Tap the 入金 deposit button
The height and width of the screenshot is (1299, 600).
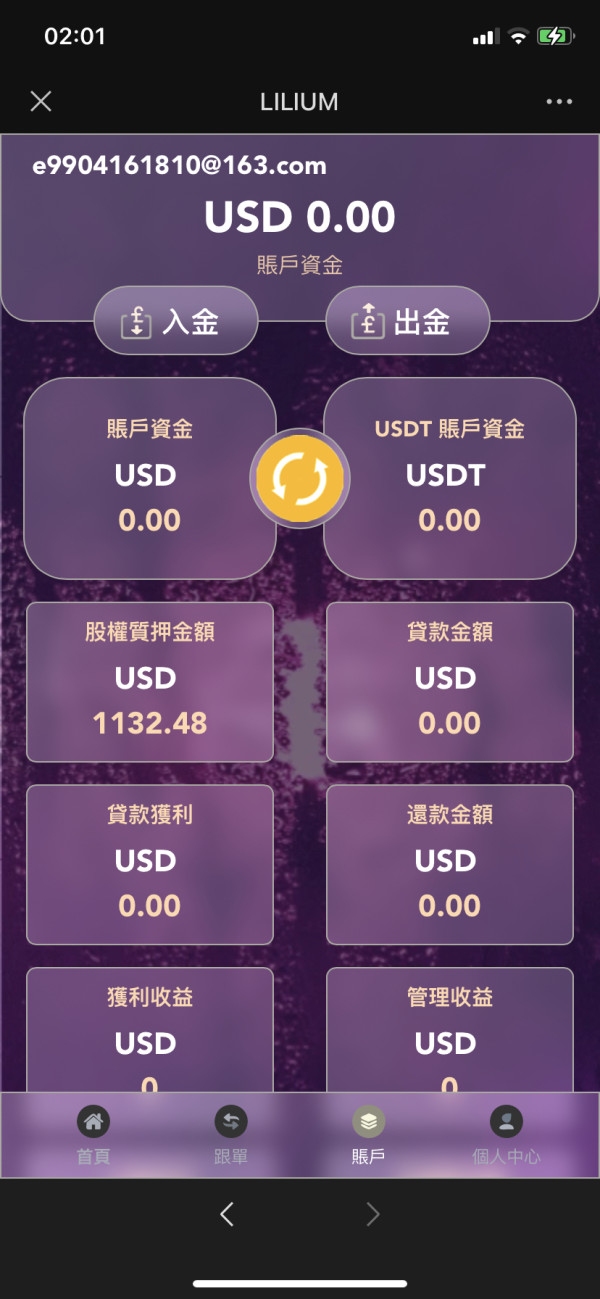[x=176, y=321]
